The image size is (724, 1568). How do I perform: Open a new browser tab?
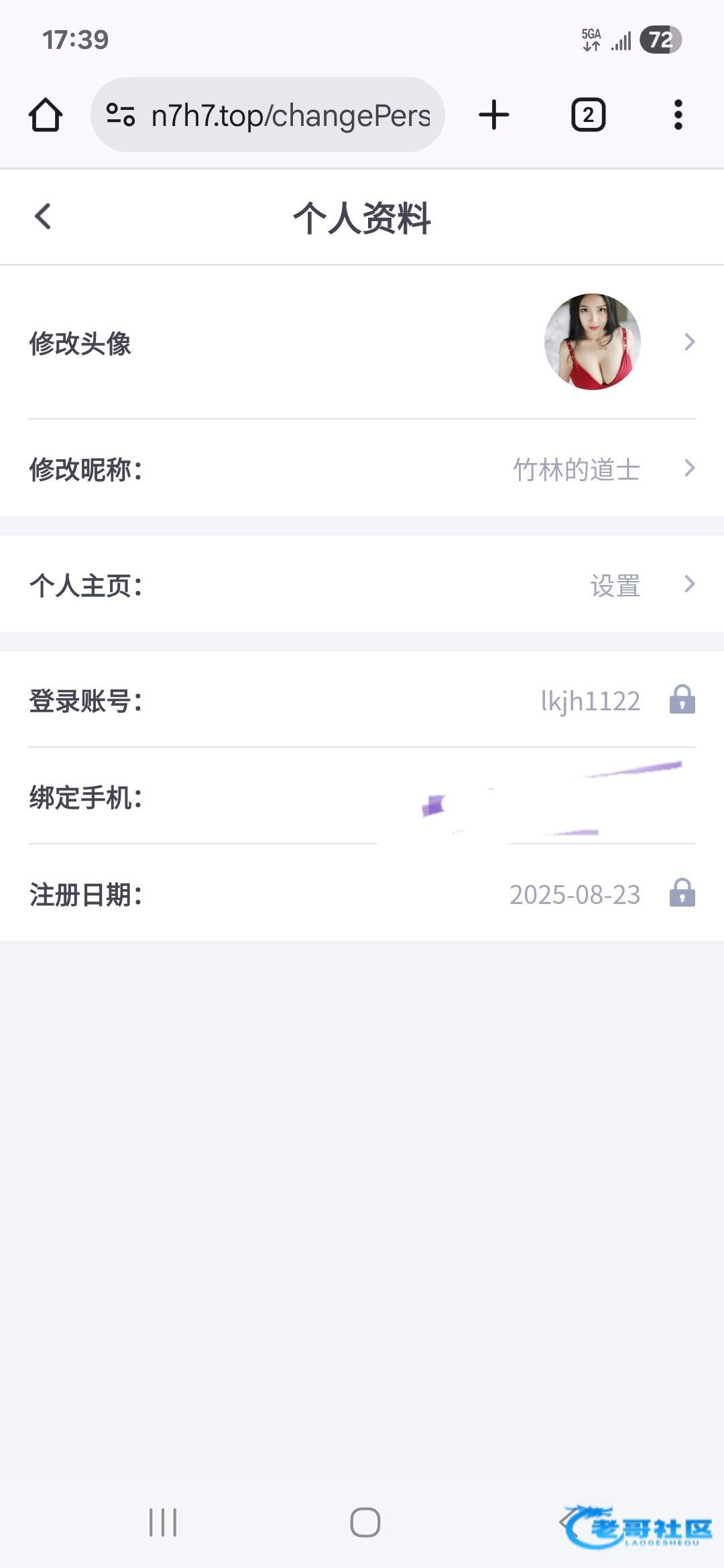pos(494,115)
